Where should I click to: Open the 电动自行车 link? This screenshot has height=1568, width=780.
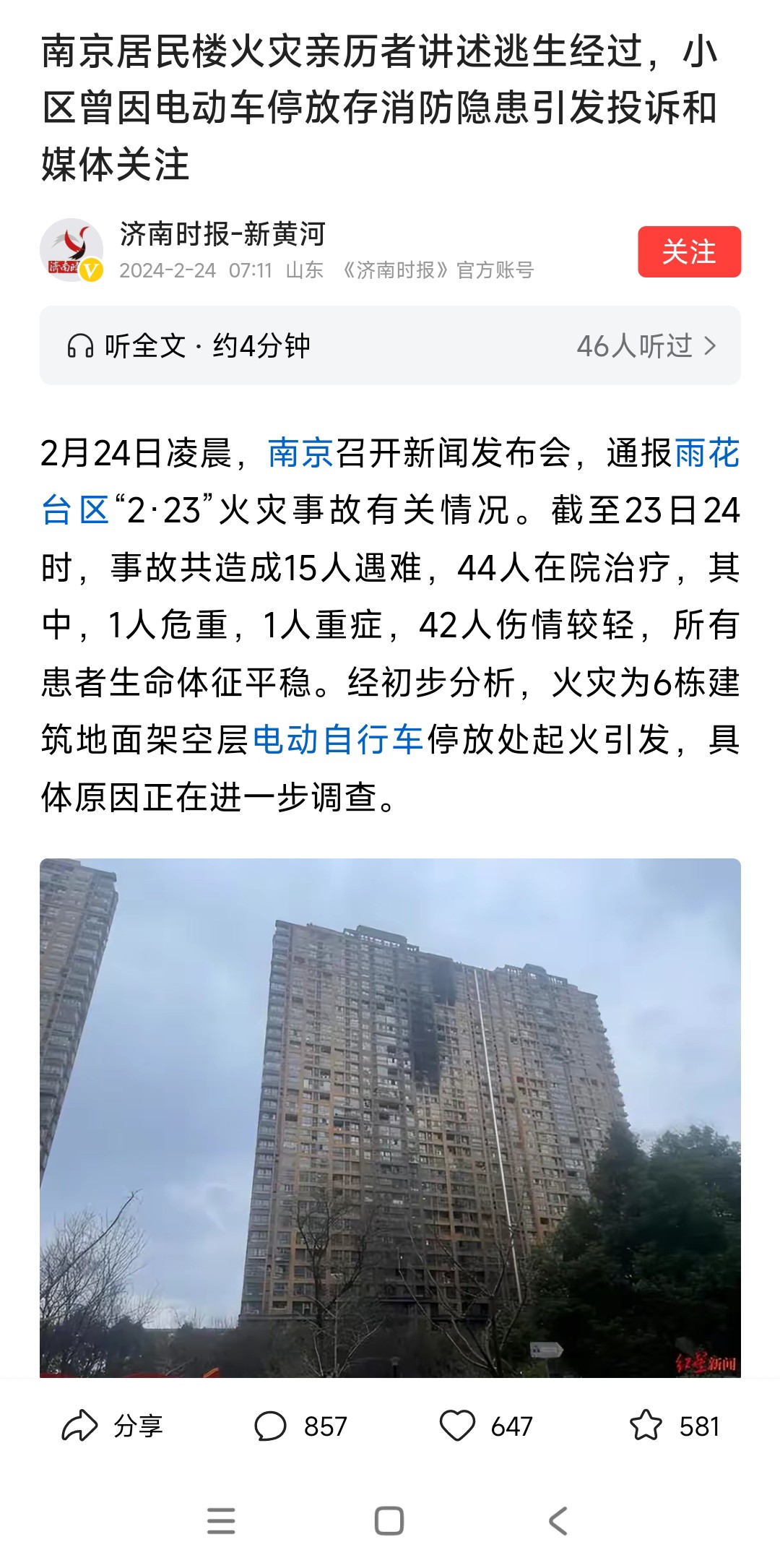point(338,740)
